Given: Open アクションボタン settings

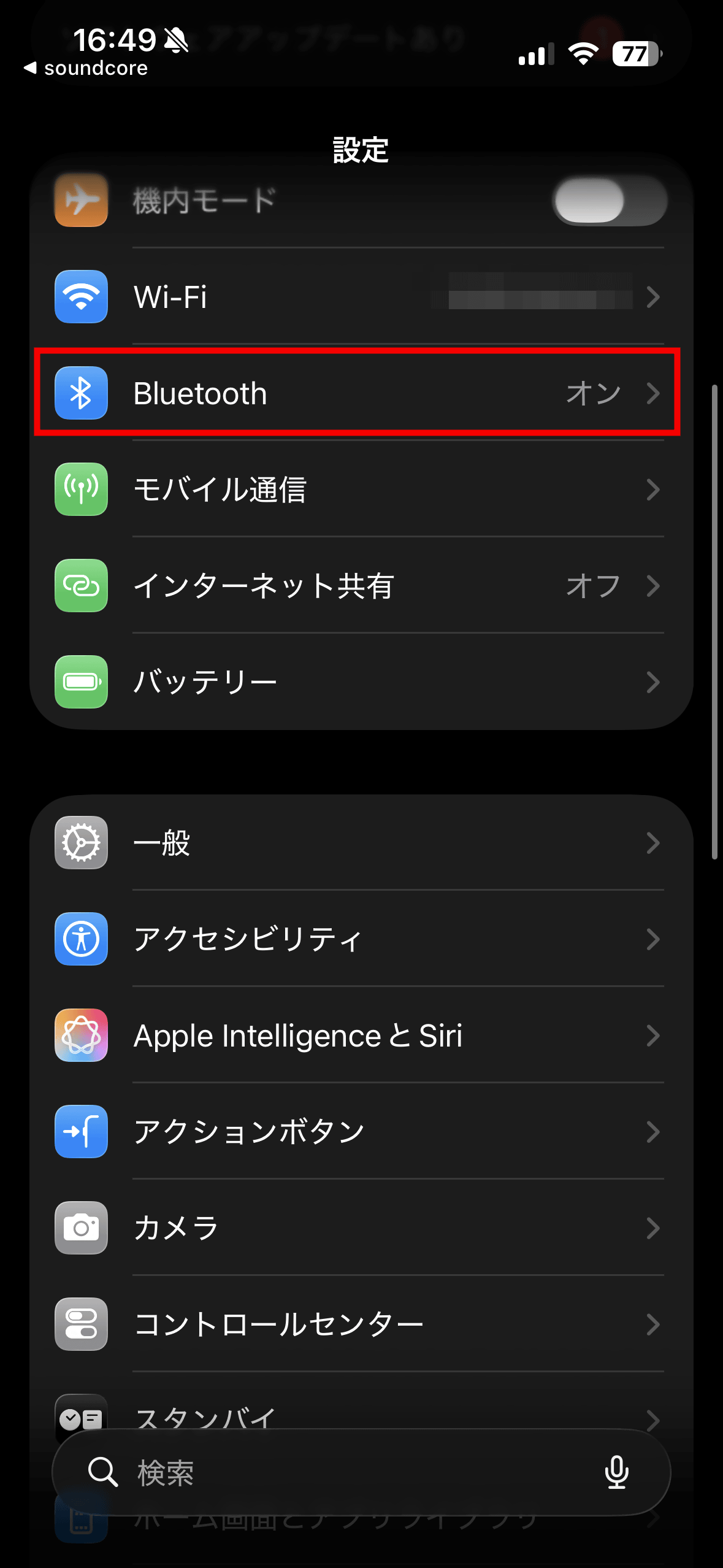Looking at the screenshot, I should pyautogui.click(x=361, y=1132).
